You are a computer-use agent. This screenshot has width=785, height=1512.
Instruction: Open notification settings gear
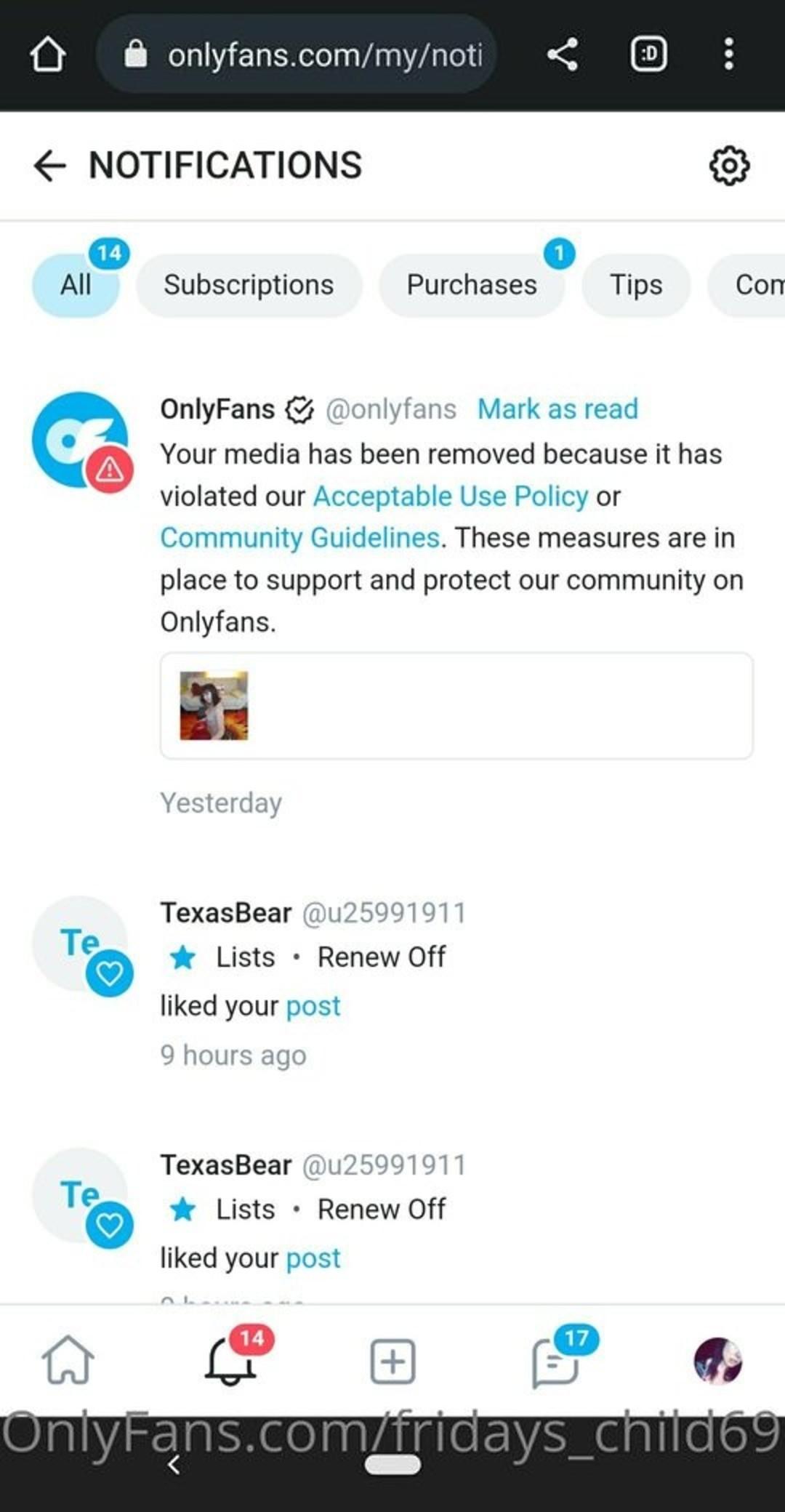pos(728,166)
